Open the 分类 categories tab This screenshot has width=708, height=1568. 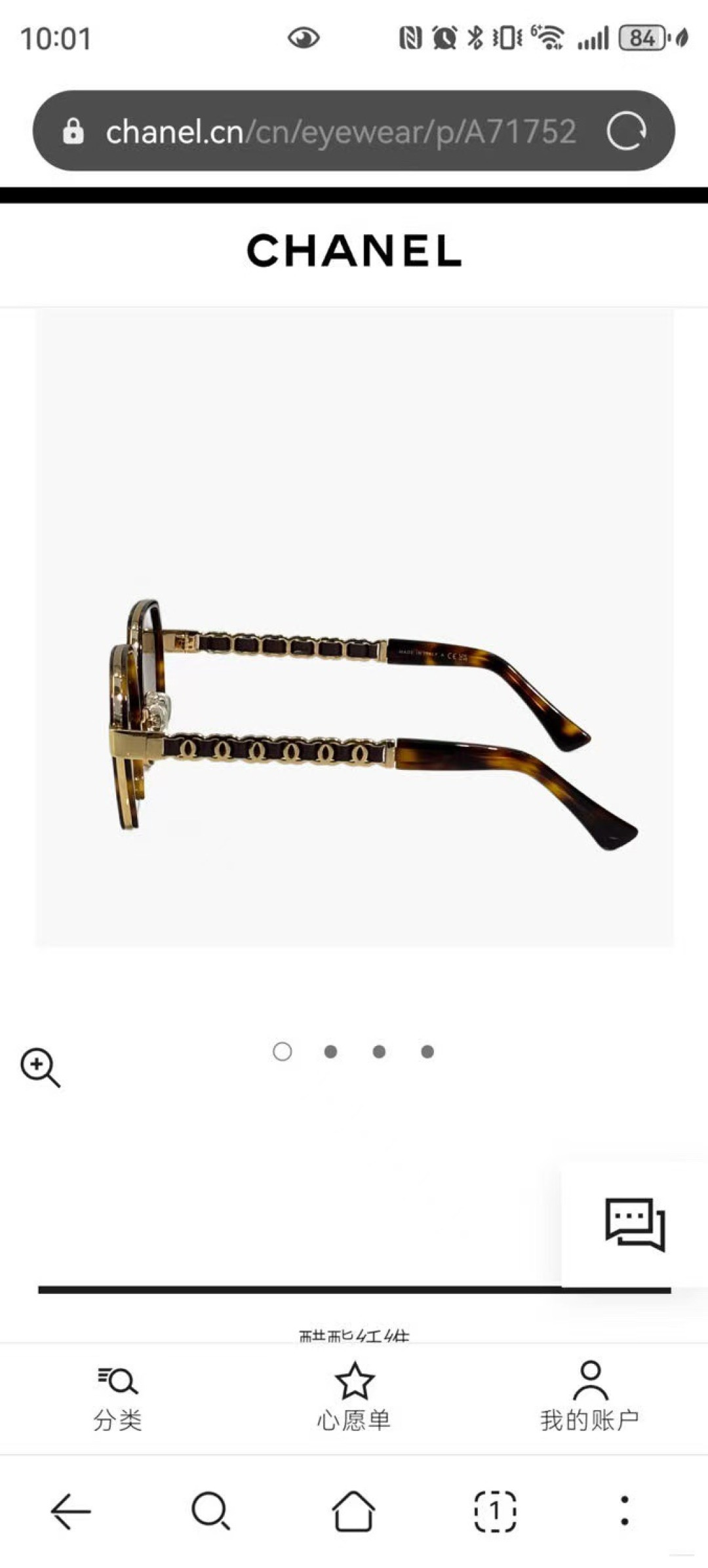pyautogui.click(x=118, y=1397)
